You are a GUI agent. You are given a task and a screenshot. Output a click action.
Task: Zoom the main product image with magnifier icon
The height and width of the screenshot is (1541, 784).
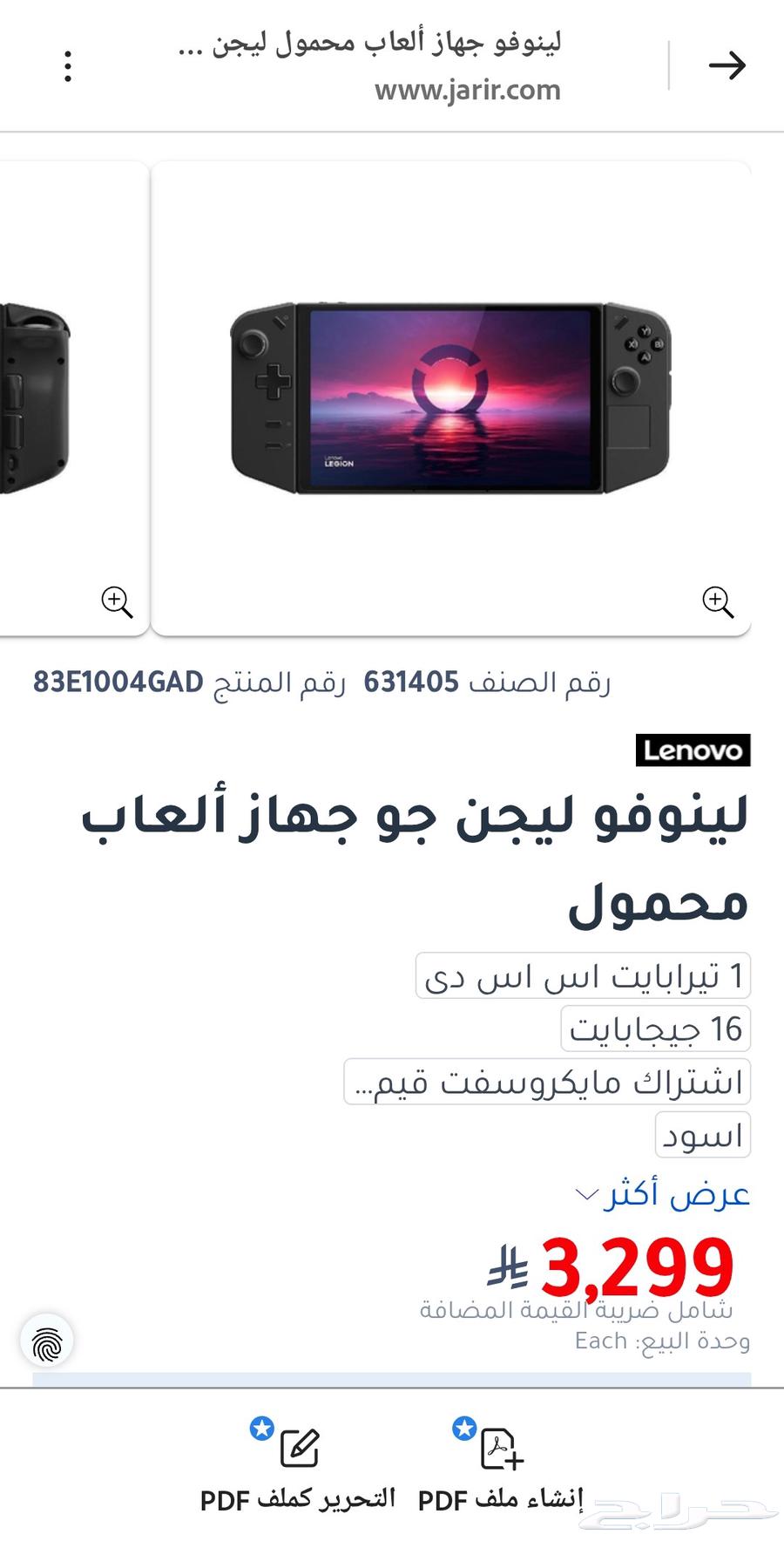point(717,601)
